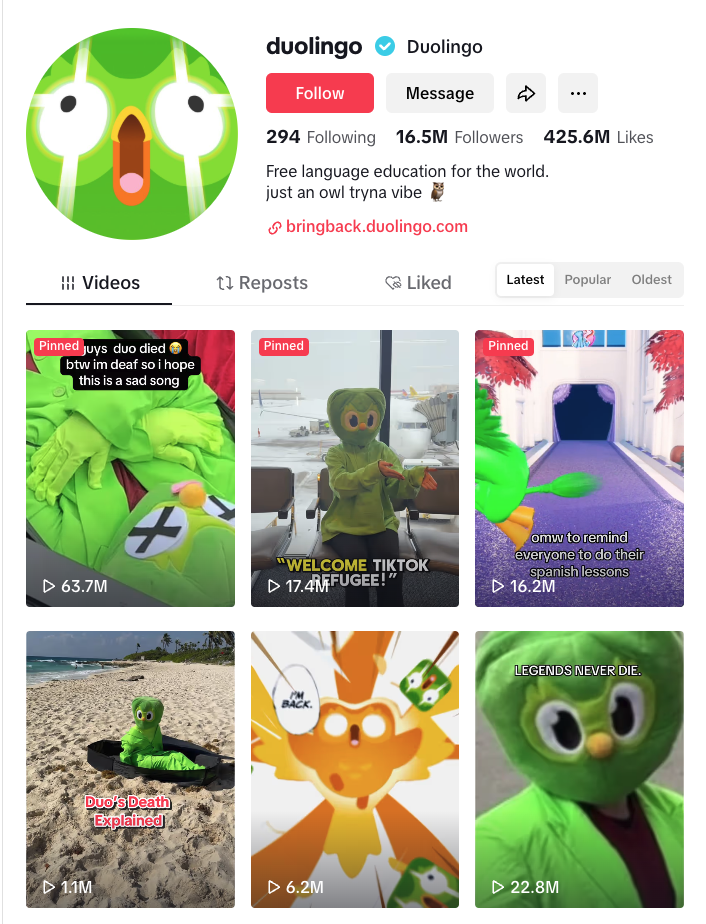View the 16.5M Followers list
The width and height of the screenshot is (706, 924).
pyautogui.click(x=459, y=137)
